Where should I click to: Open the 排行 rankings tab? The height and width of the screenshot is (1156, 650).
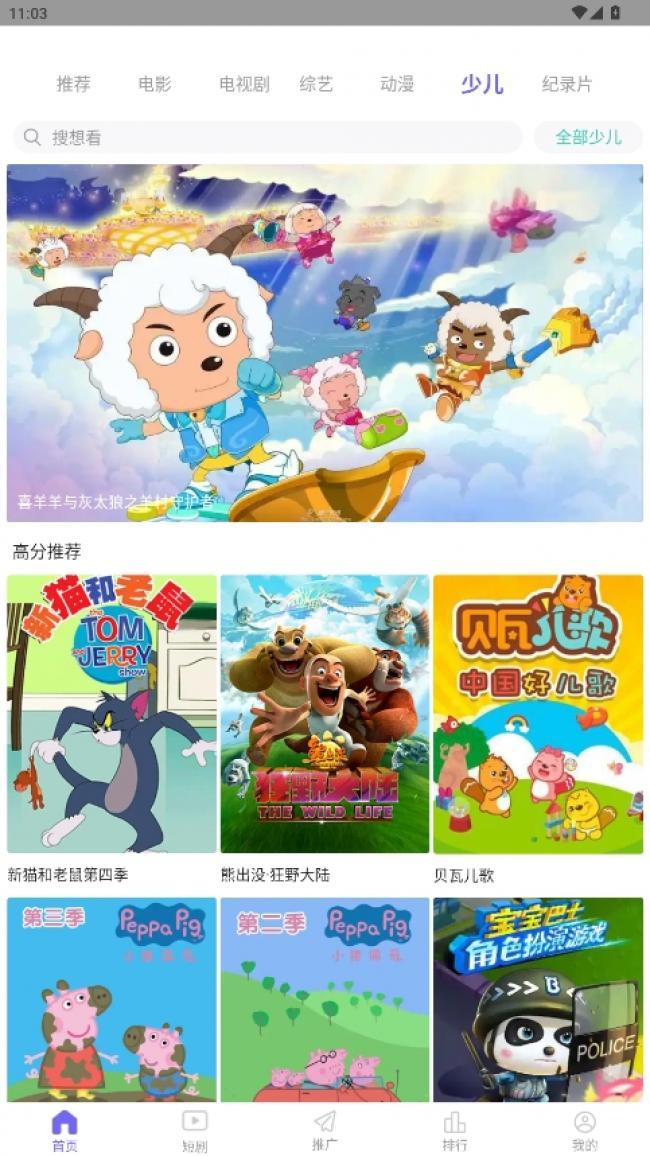pos(455,1130)
